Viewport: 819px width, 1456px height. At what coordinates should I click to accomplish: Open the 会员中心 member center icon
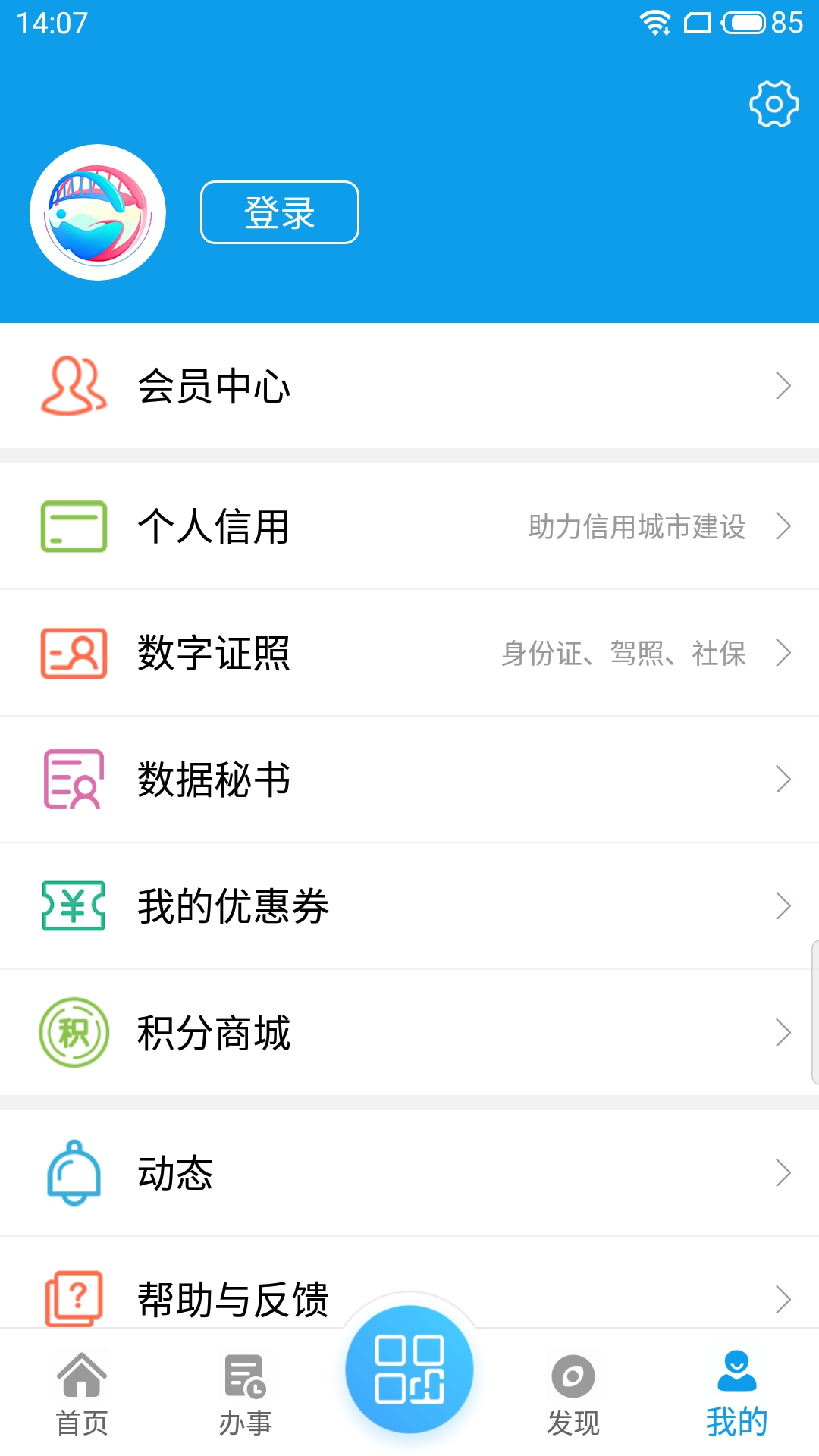coord(72,387)
